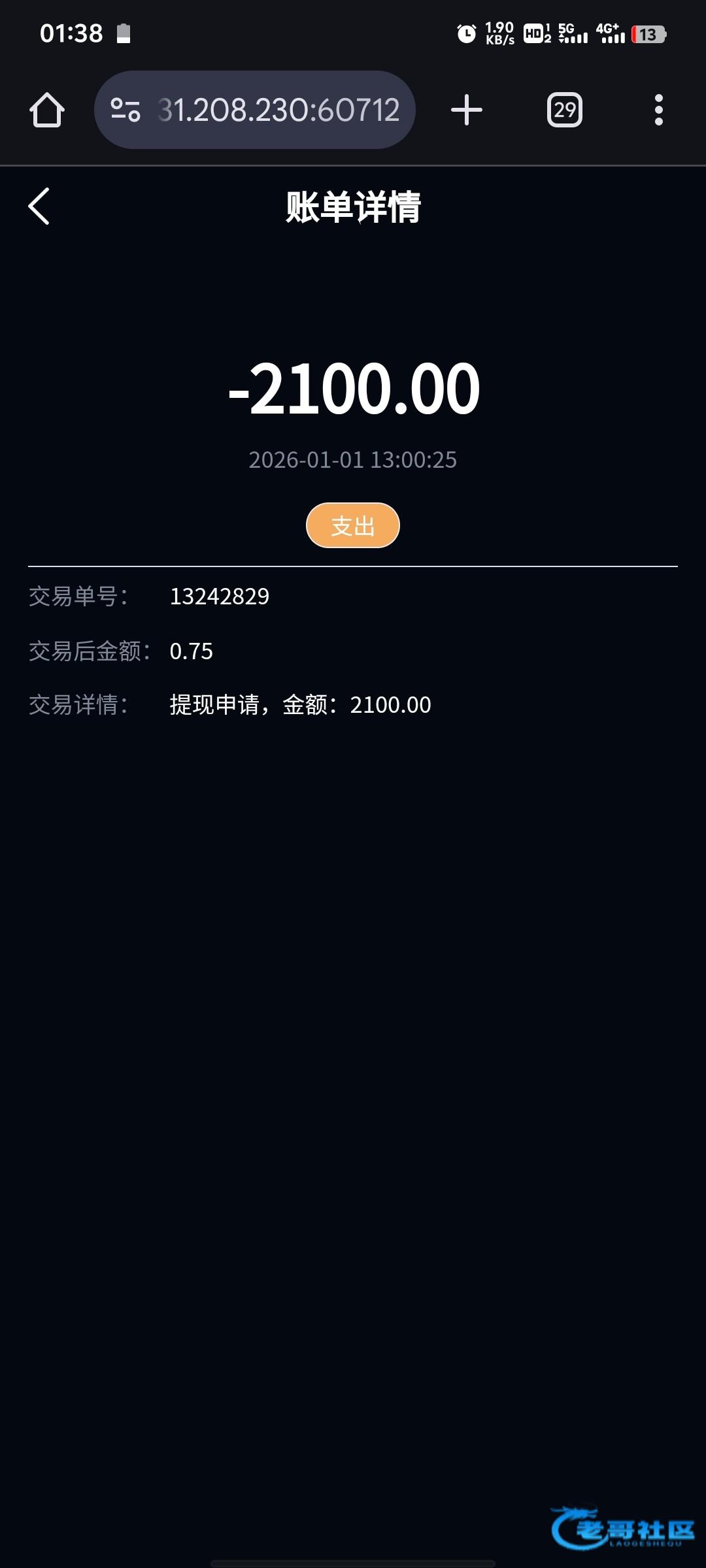Show the 29 open tabs
Viewport: 706px width, 1568px height.
(565, 110)
